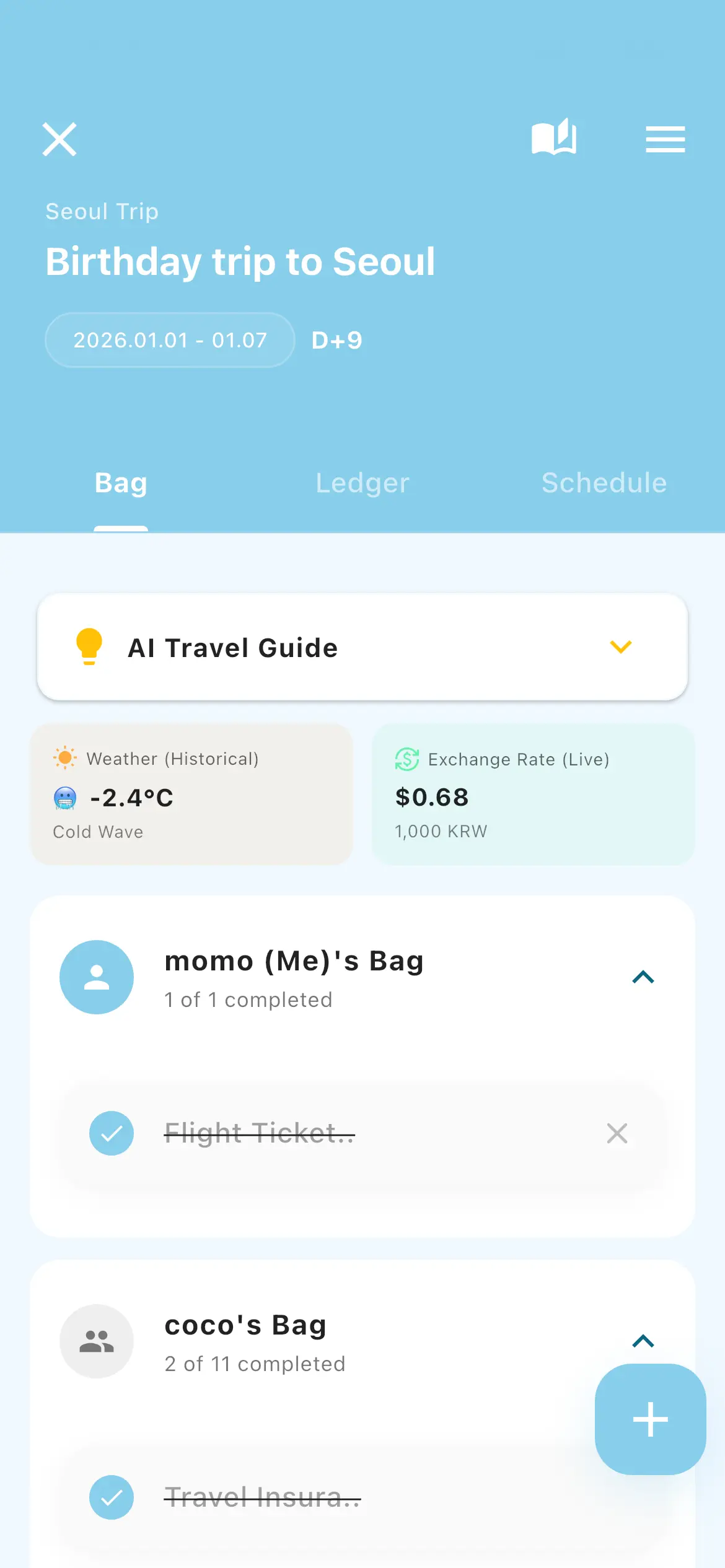Tap the 2026.01.01 - 01.07 date chip
Screen dimensions: 725x1568
click(170, 340)
